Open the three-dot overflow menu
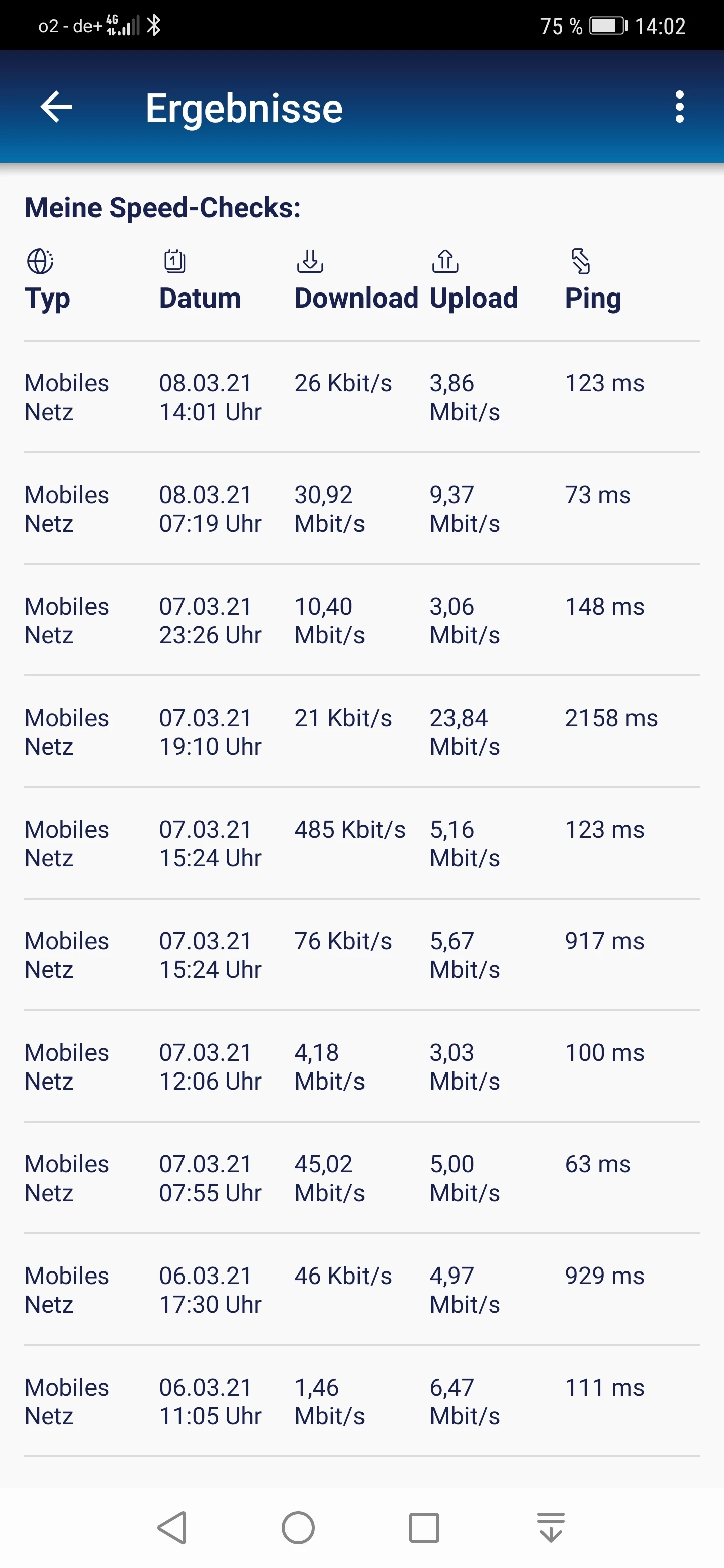The height and width of the screenshot is (1568, 724). tap(680, 107)
